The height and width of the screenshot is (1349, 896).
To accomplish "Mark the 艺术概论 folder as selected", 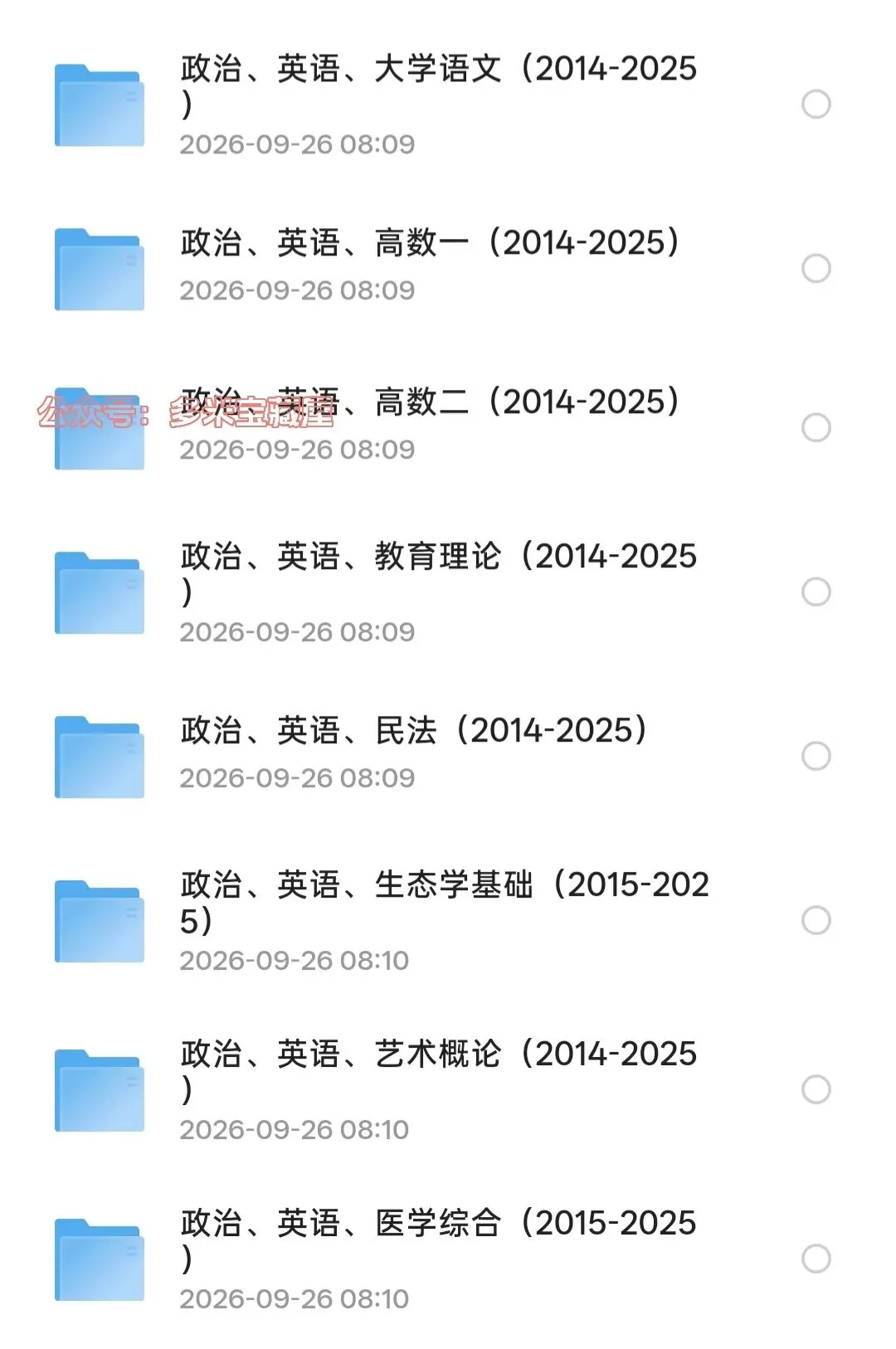I will click(816, 1090).
